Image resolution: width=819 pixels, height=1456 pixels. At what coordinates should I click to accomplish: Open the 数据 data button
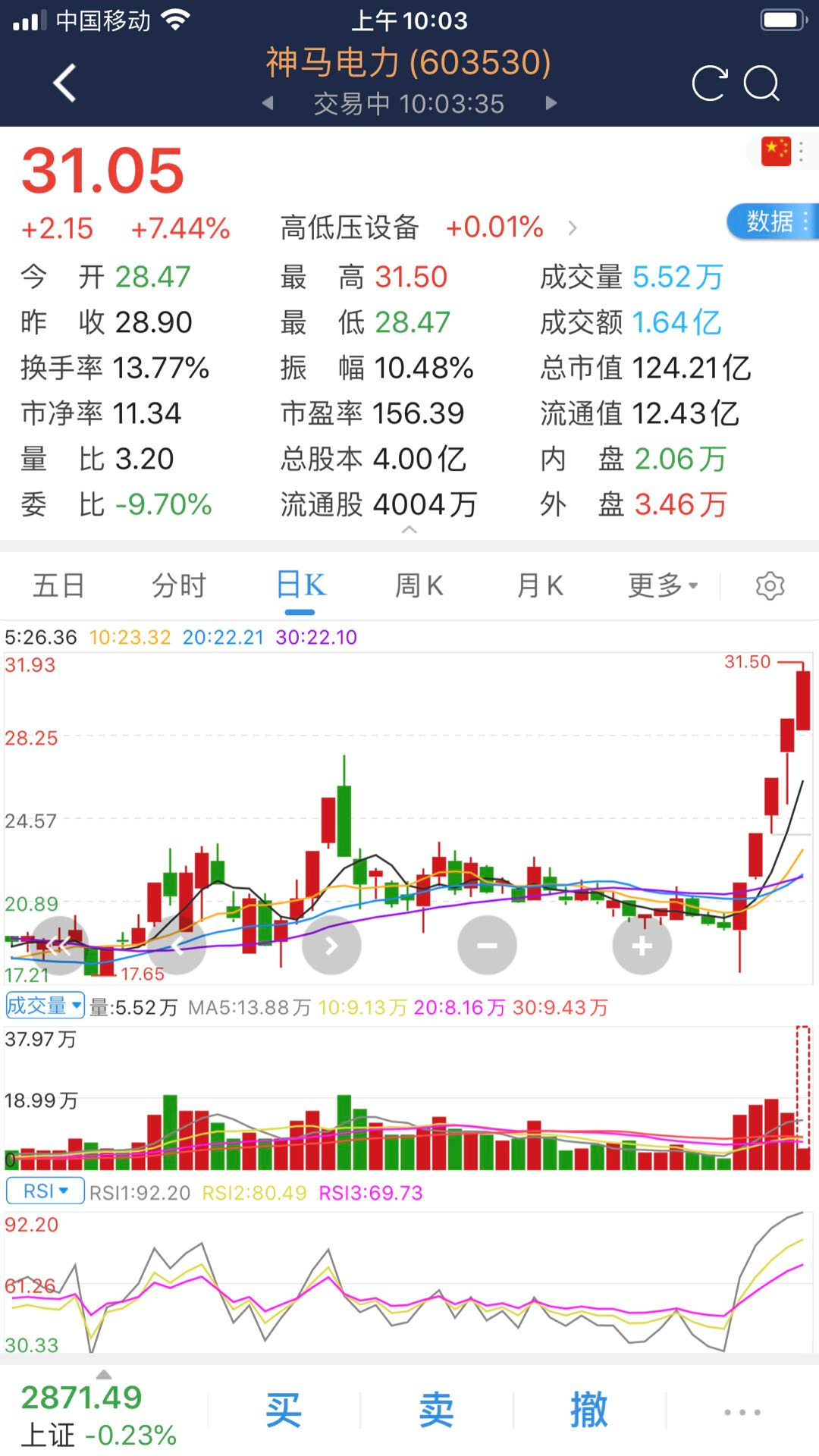[772, 221]
